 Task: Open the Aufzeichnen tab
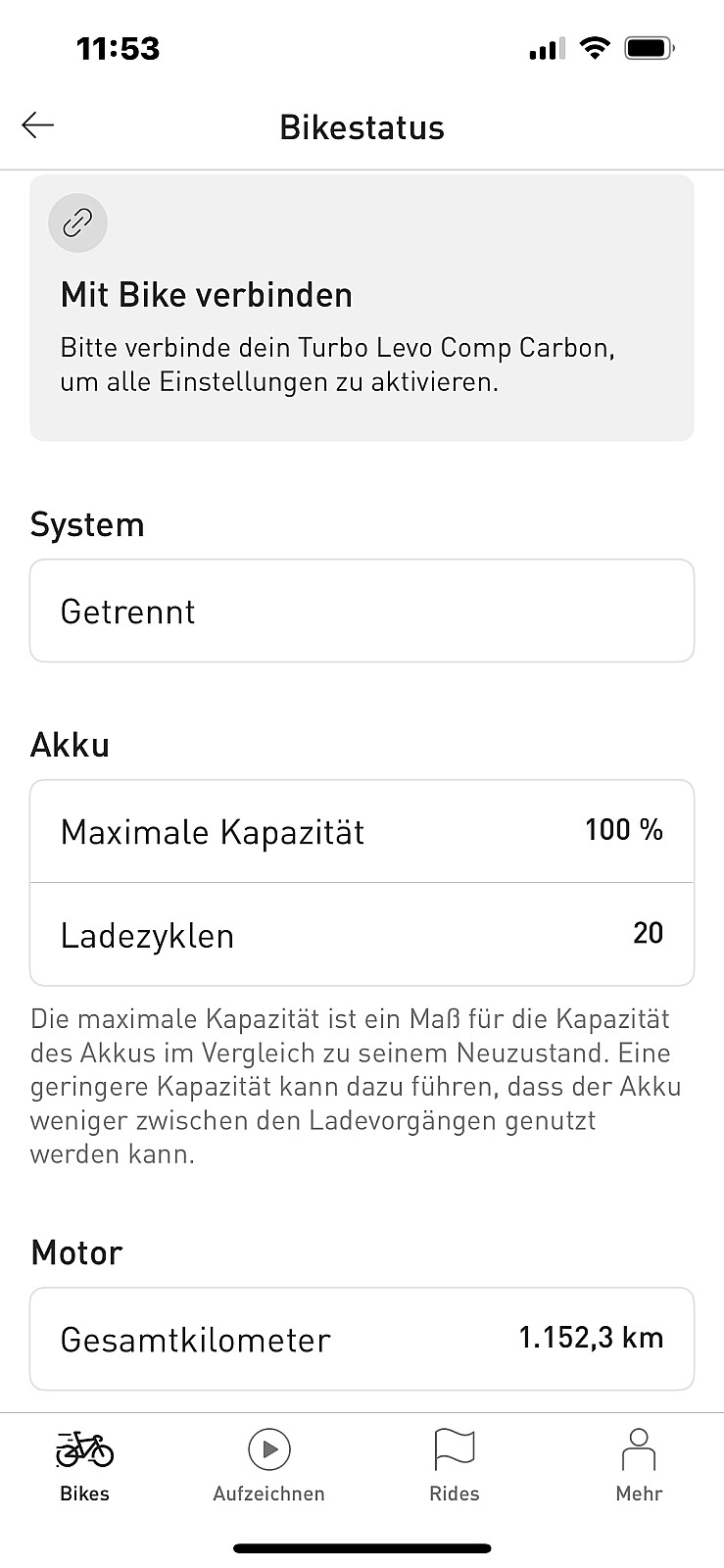[x=269, y=1466]
